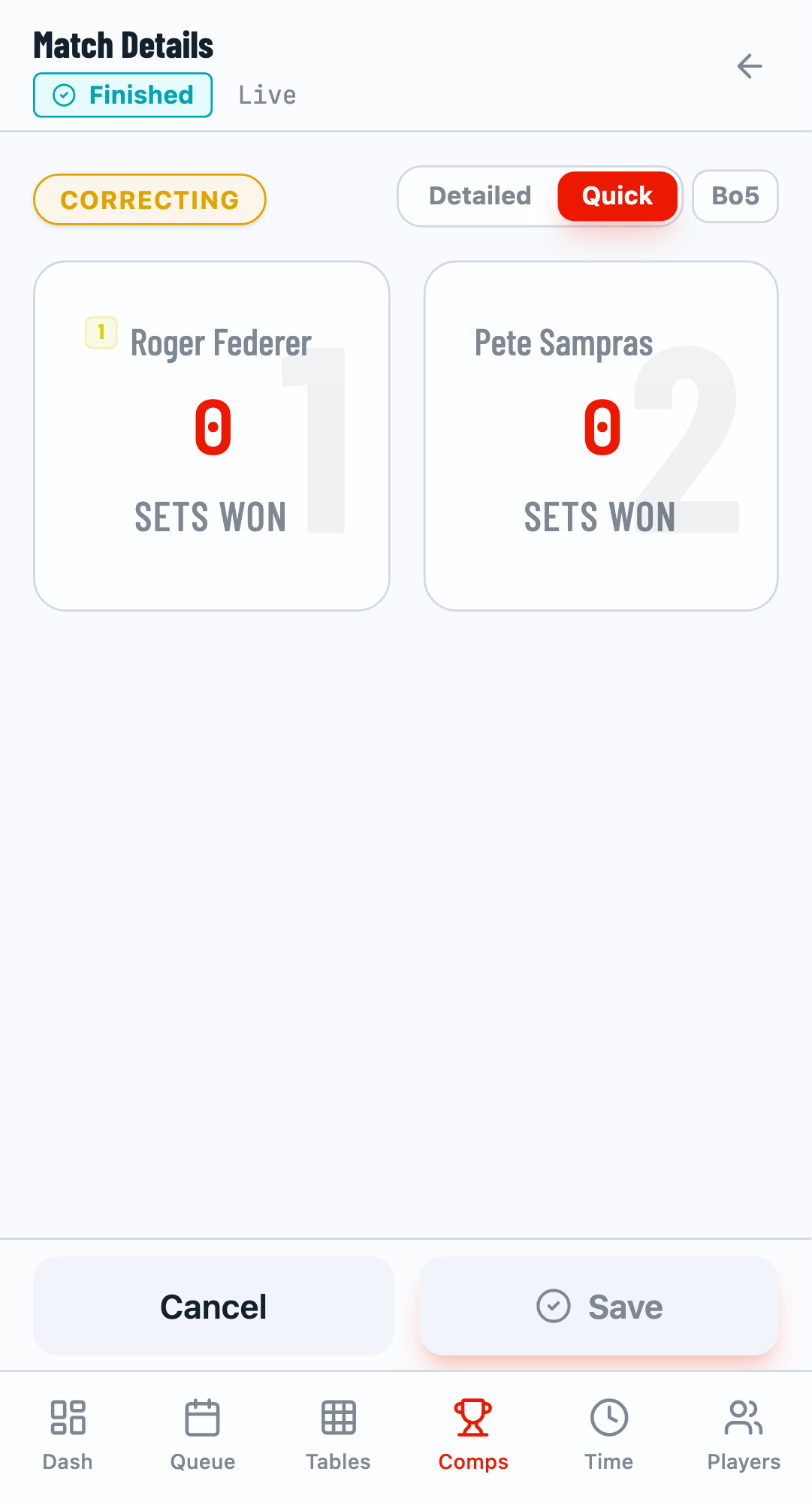Switch the match view to Detailed

[x=478, y=196]
